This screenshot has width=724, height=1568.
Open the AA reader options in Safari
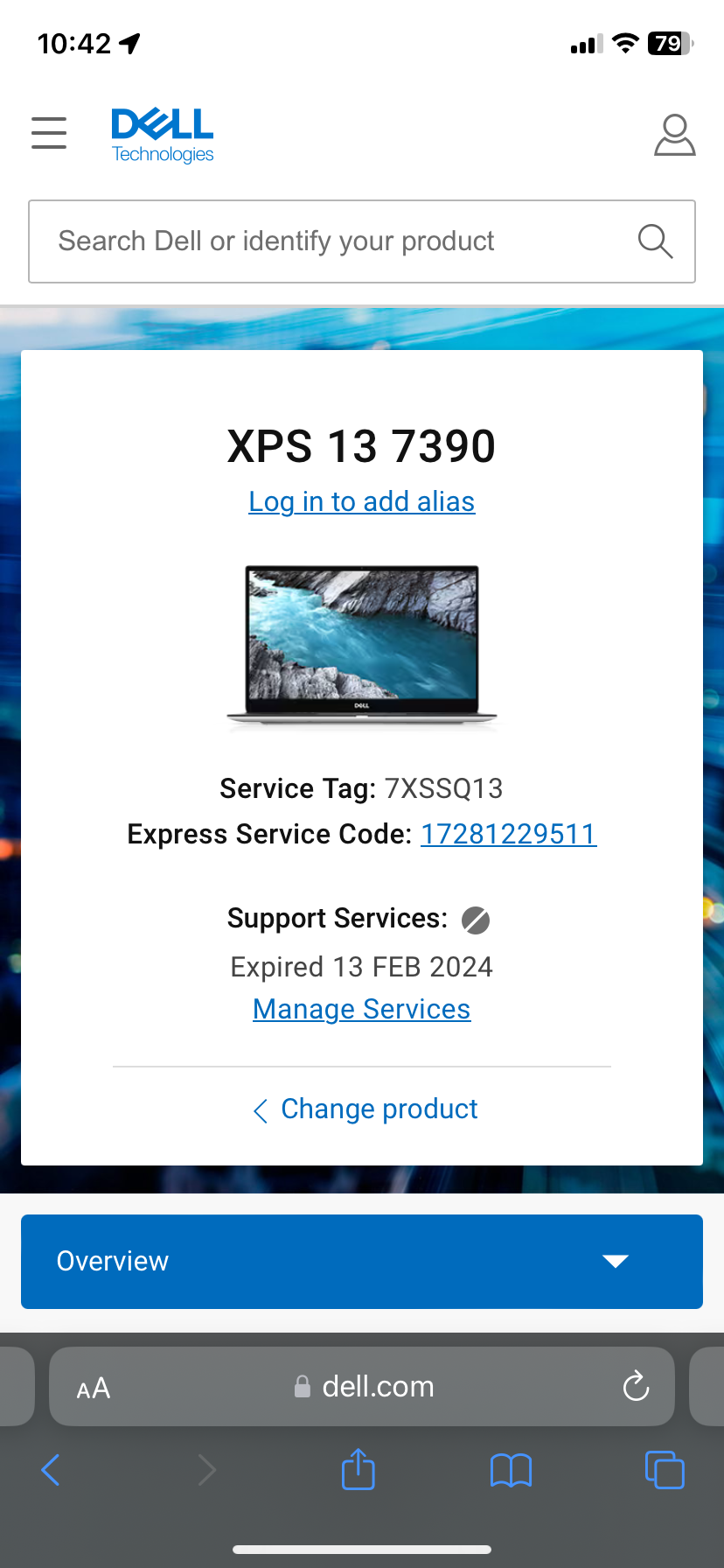pyautogui.click(x=94, y=1388)
